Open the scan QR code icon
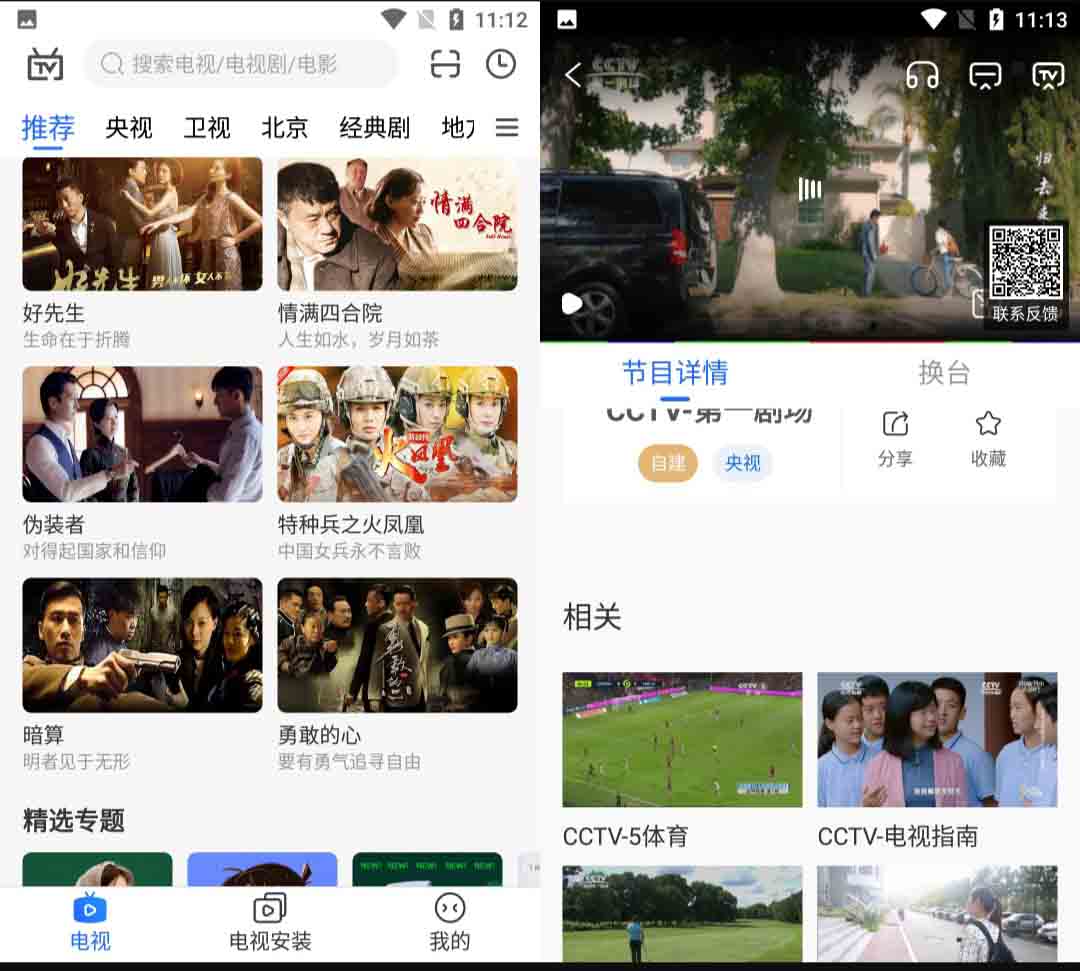 [445, 65]
